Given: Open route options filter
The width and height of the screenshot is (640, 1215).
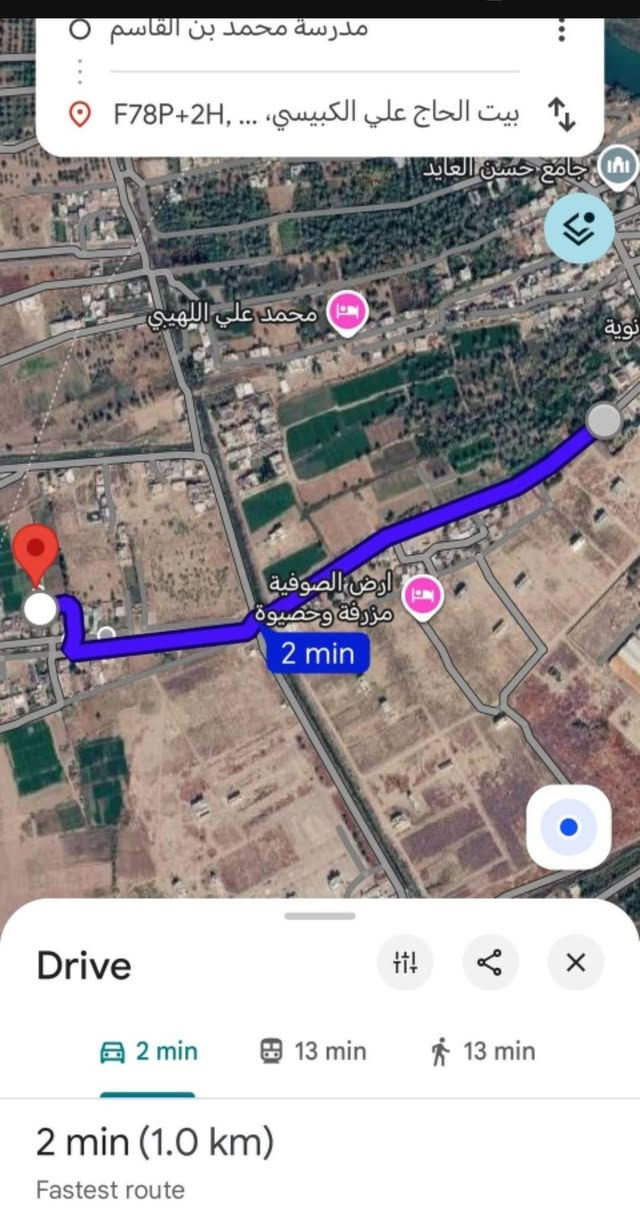Looking at the screenshot, I should click(405, 963).
